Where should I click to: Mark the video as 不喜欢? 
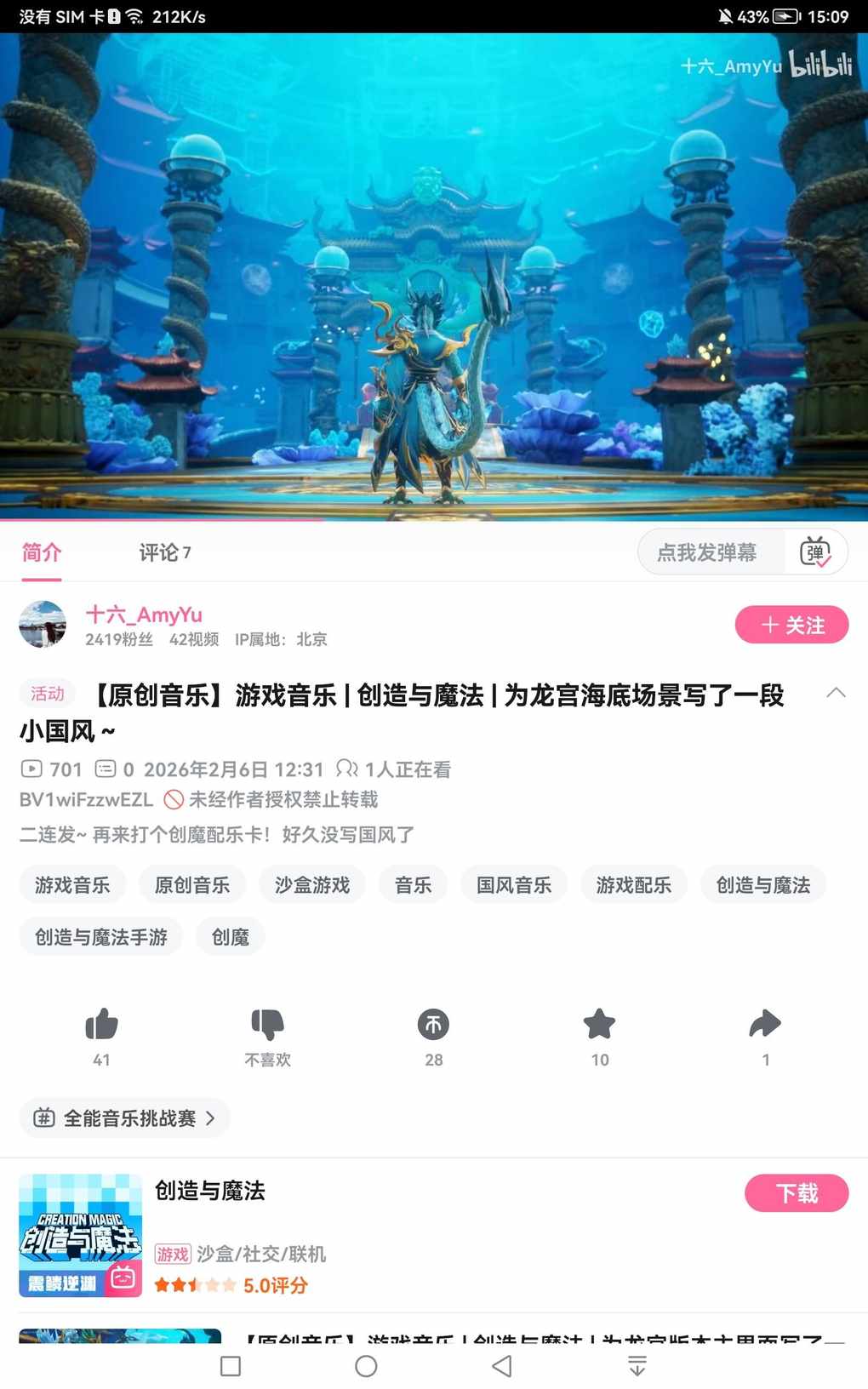coord(267,1025)
